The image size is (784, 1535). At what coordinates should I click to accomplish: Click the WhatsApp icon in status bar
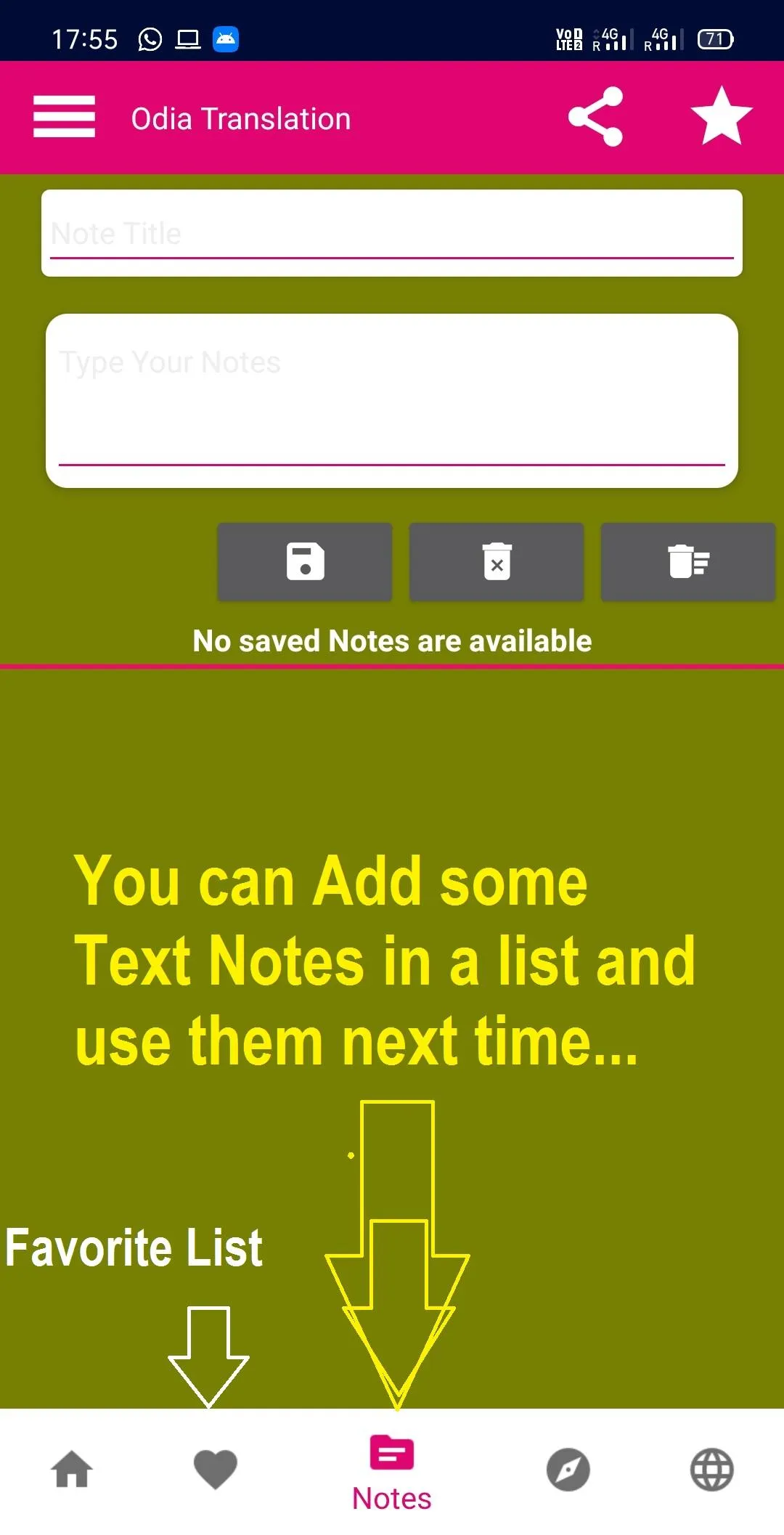pyautogui.click(x=149, y=40)
